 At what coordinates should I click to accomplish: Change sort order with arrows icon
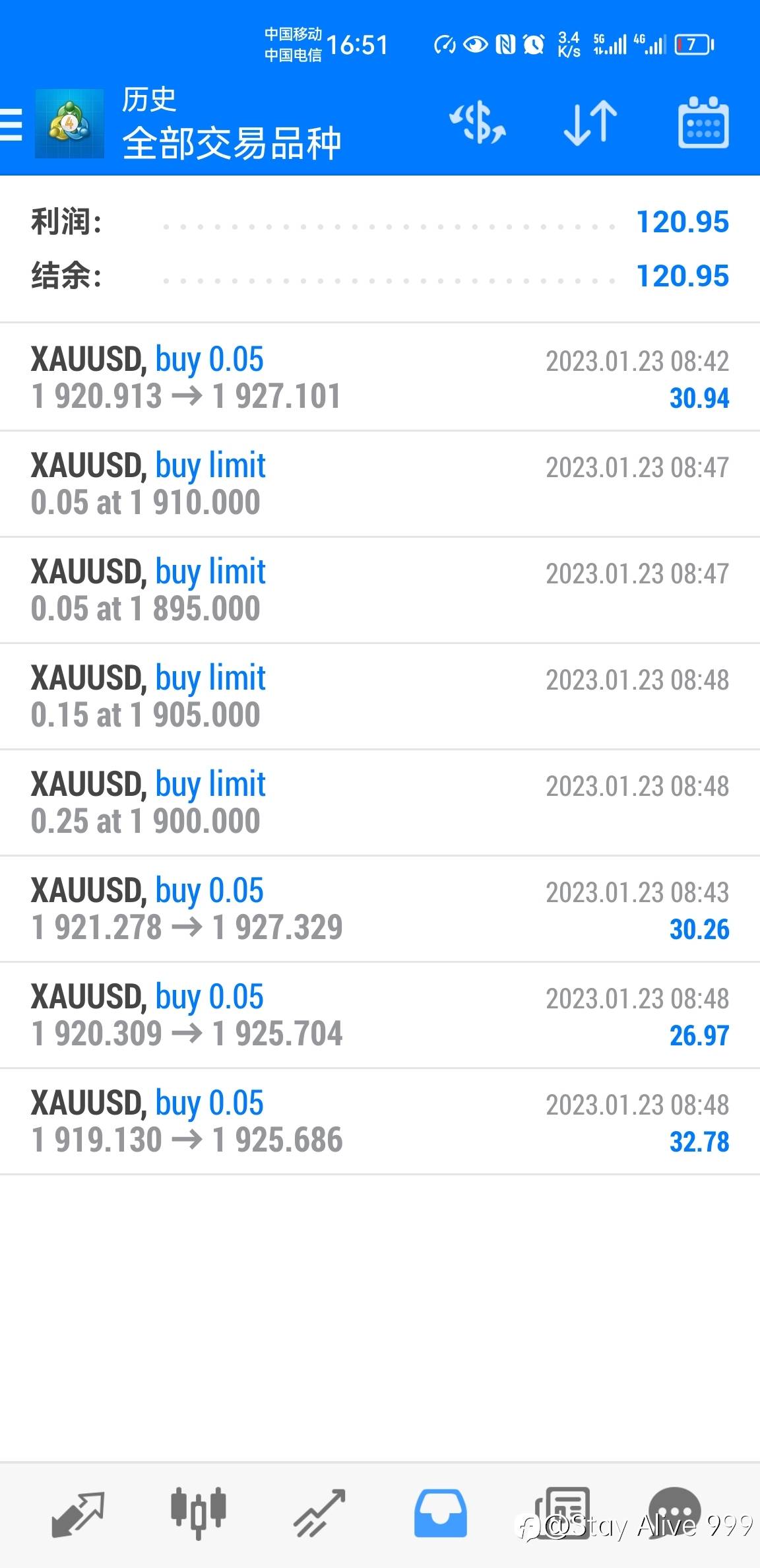[x=590, y=123]
